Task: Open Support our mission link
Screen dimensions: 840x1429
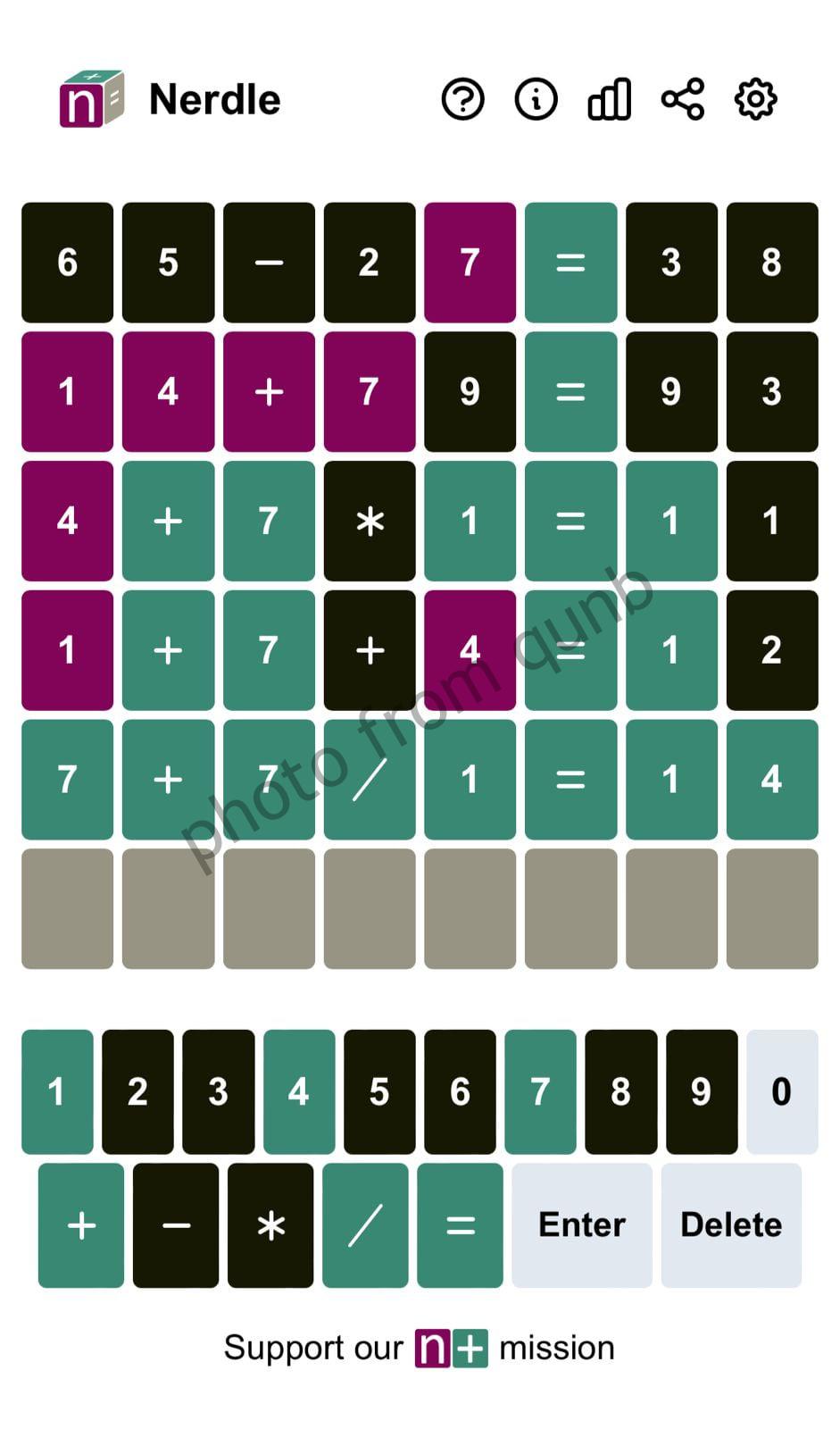Action: coord(419,1348)
